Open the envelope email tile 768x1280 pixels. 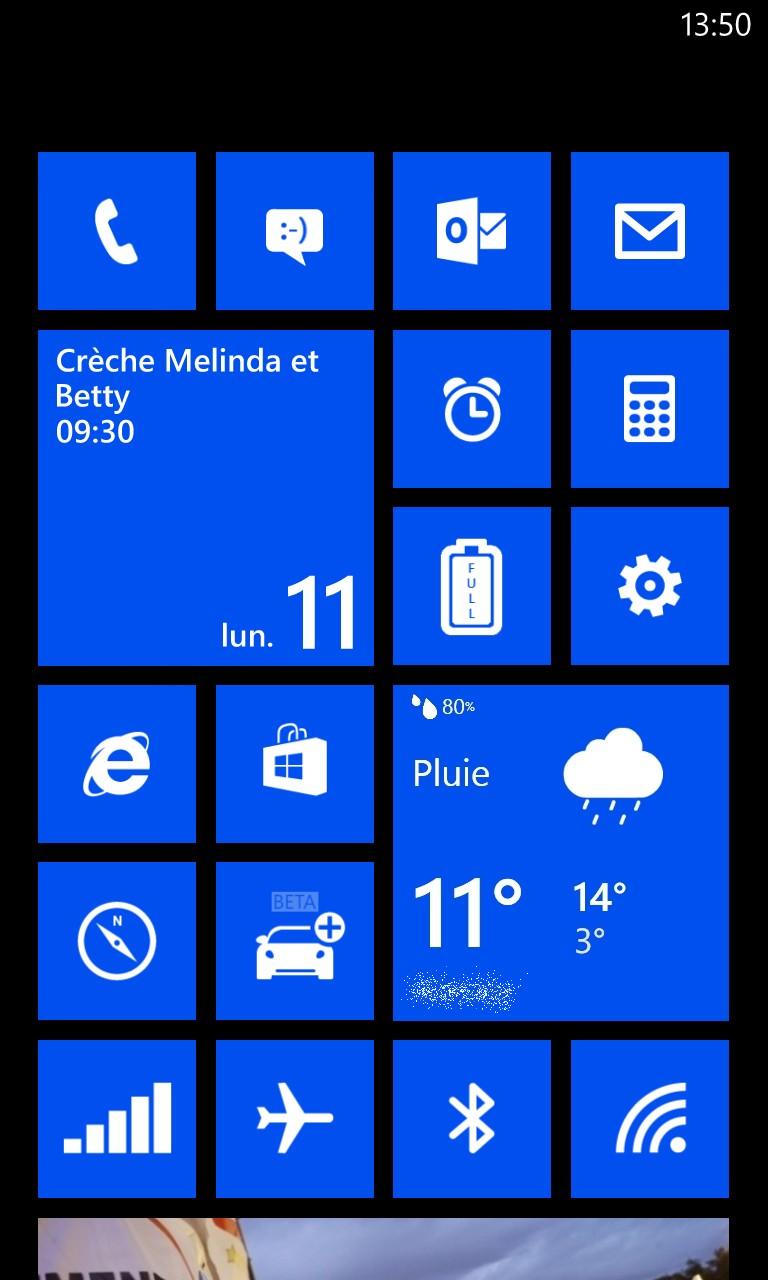(x=650, y=231)
